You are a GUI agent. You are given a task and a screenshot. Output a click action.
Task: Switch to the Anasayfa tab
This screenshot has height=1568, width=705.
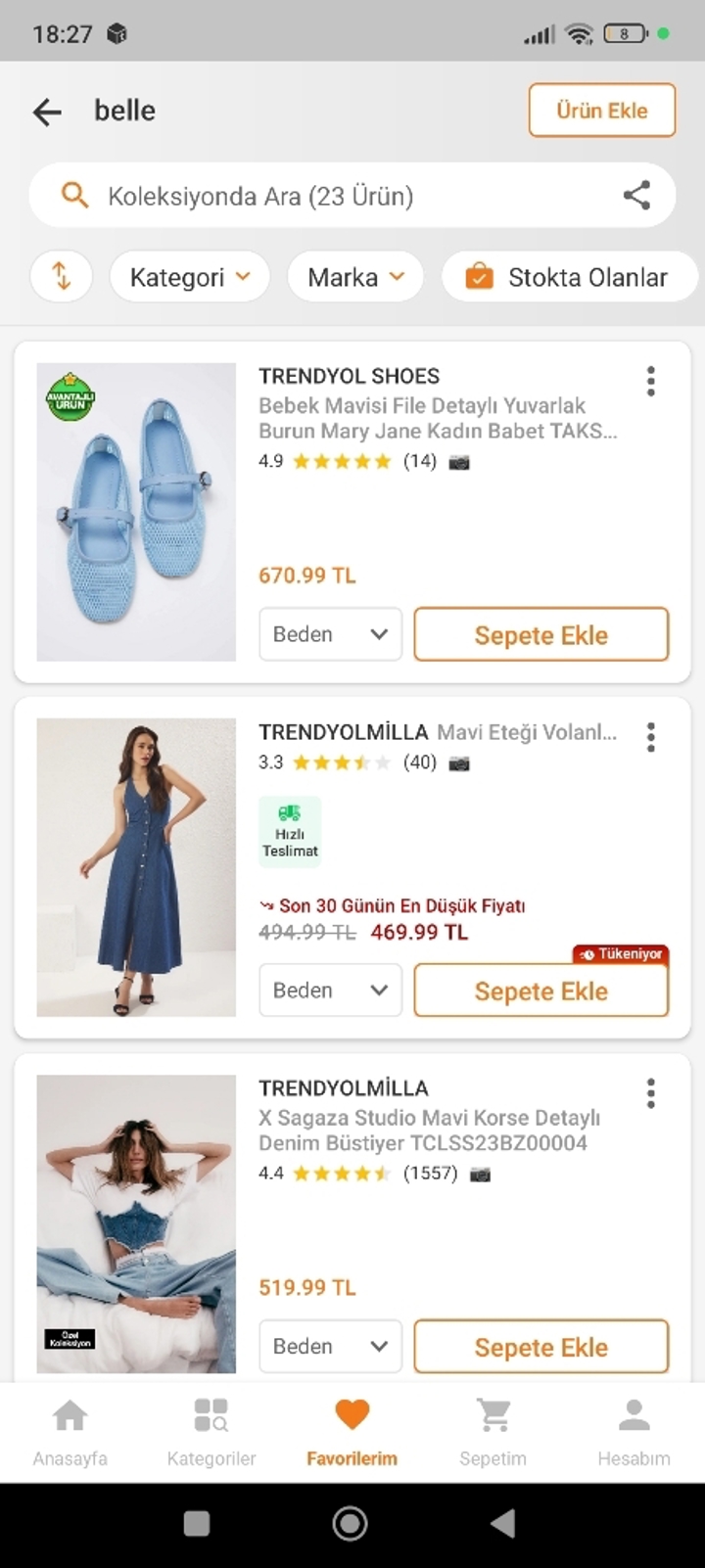click(x=70, y=1432)
